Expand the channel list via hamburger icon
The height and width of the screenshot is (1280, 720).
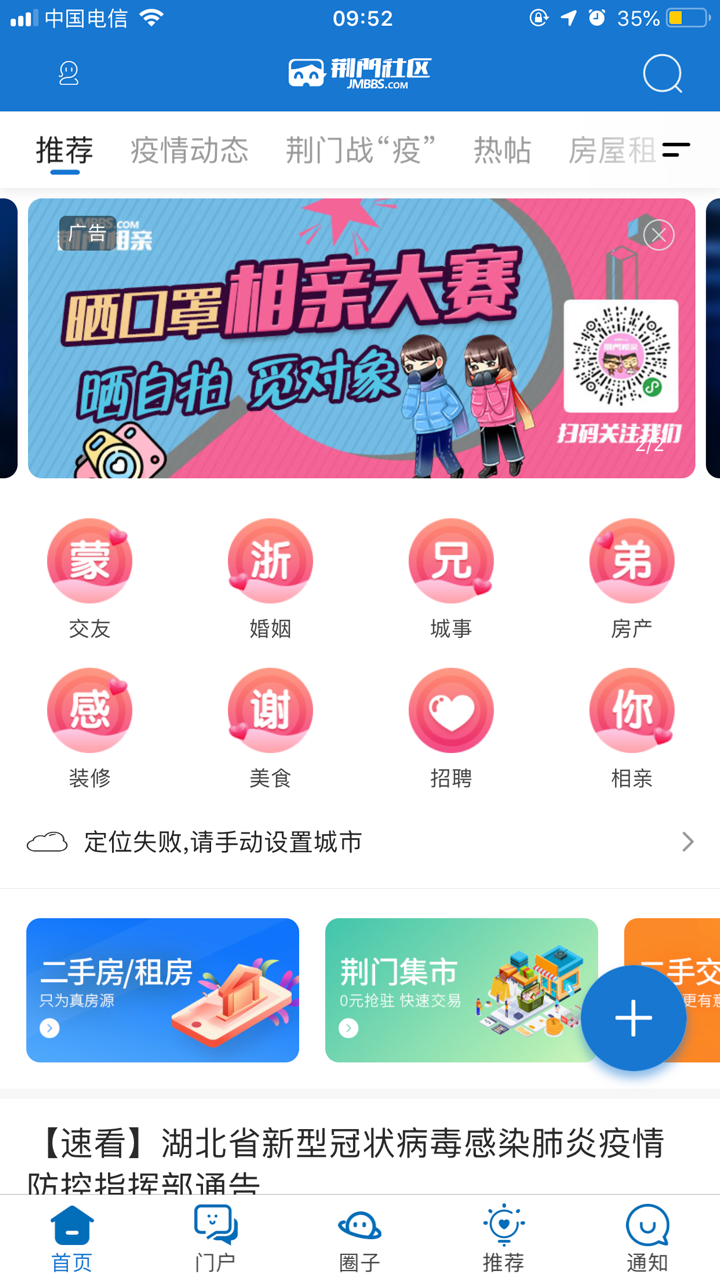(x=677, y=150)
